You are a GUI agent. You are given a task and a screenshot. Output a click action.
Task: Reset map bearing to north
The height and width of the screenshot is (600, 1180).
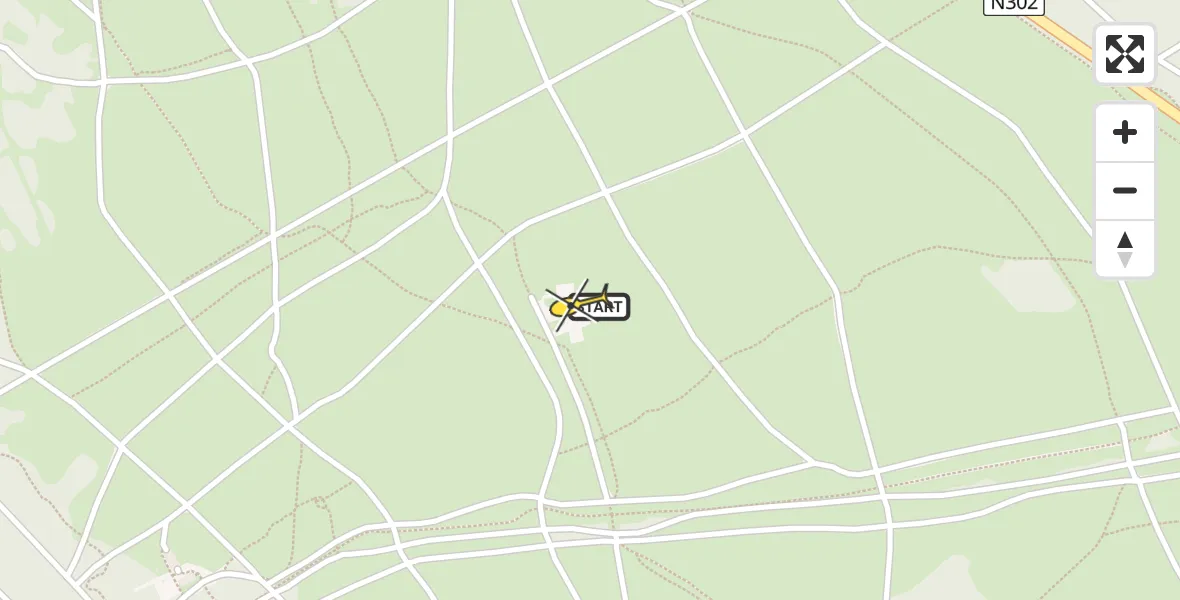[1124, 249]
